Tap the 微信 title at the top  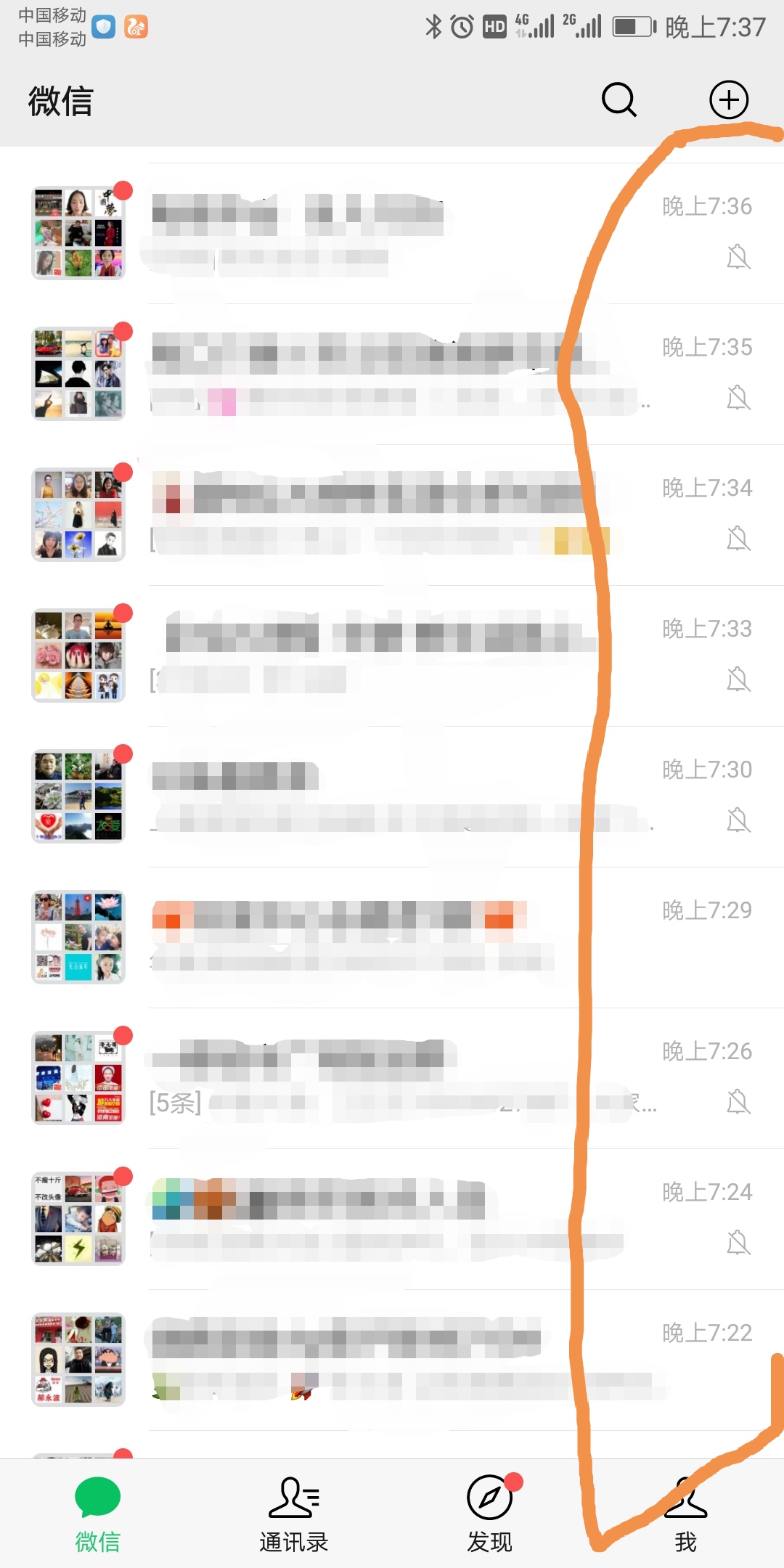(x=60, y=102)
